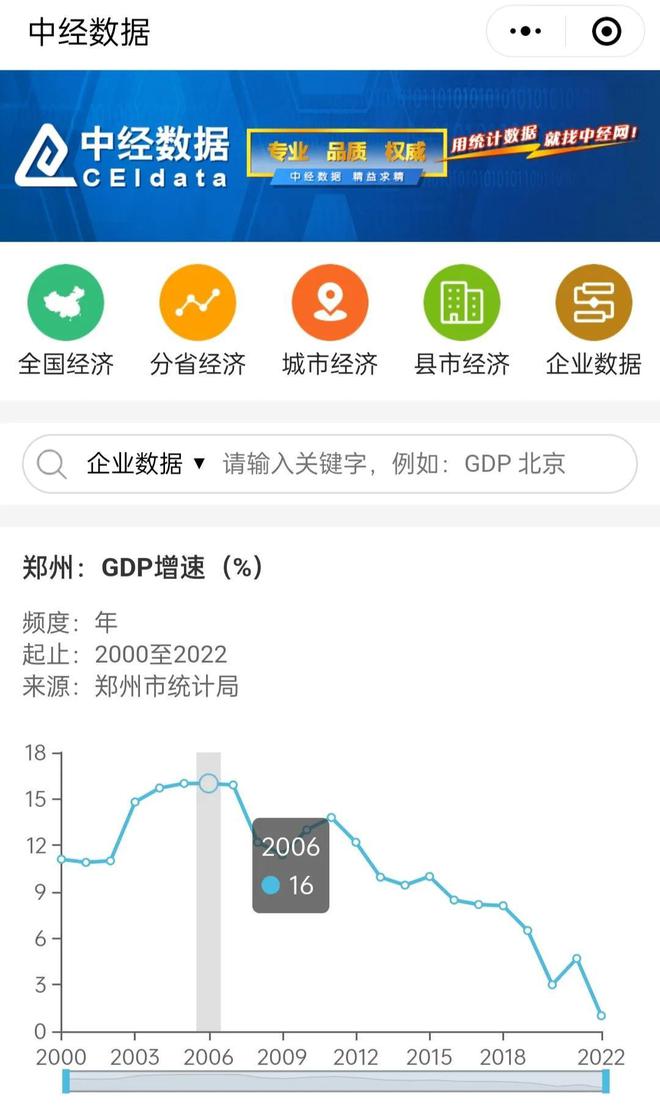Tap the chart range slider left handle

[x=66, y=1081]
